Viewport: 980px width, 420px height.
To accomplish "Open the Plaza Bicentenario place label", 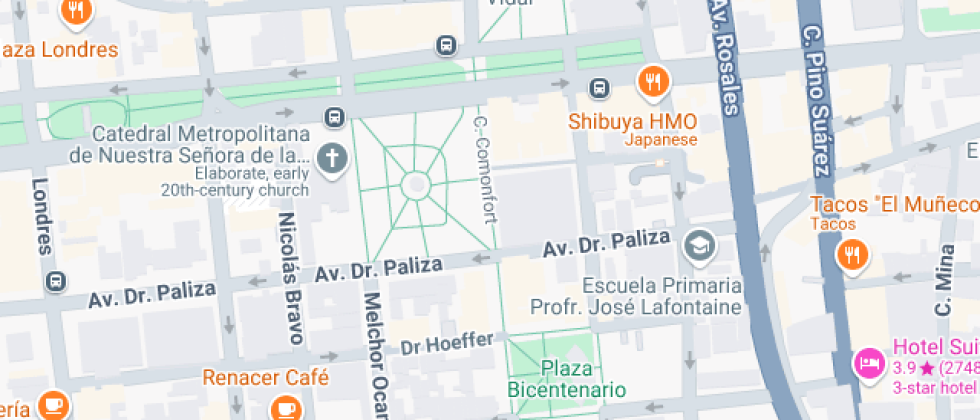I will [x=567, y=379].
